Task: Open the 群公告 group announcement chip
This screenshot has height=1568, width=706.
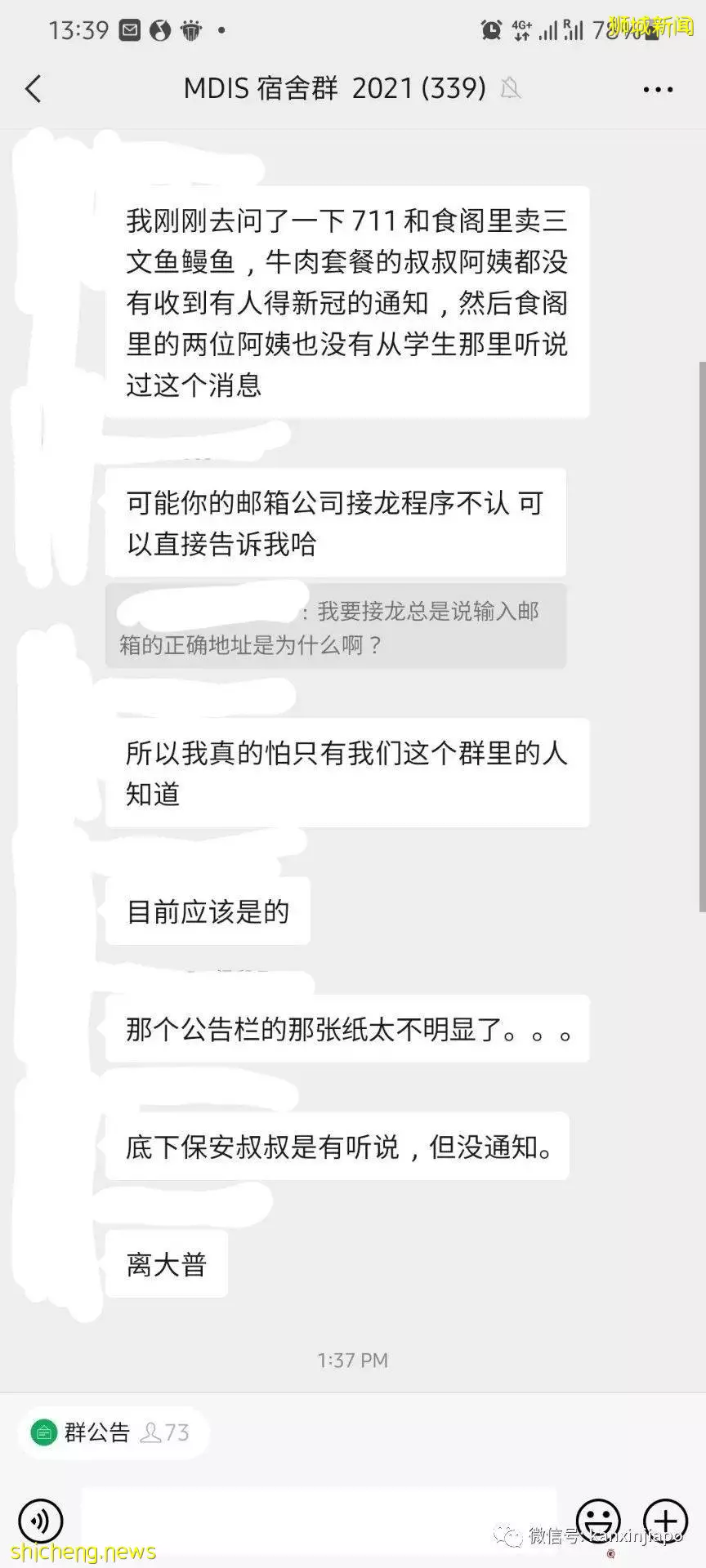Action: coord(111,1432)
